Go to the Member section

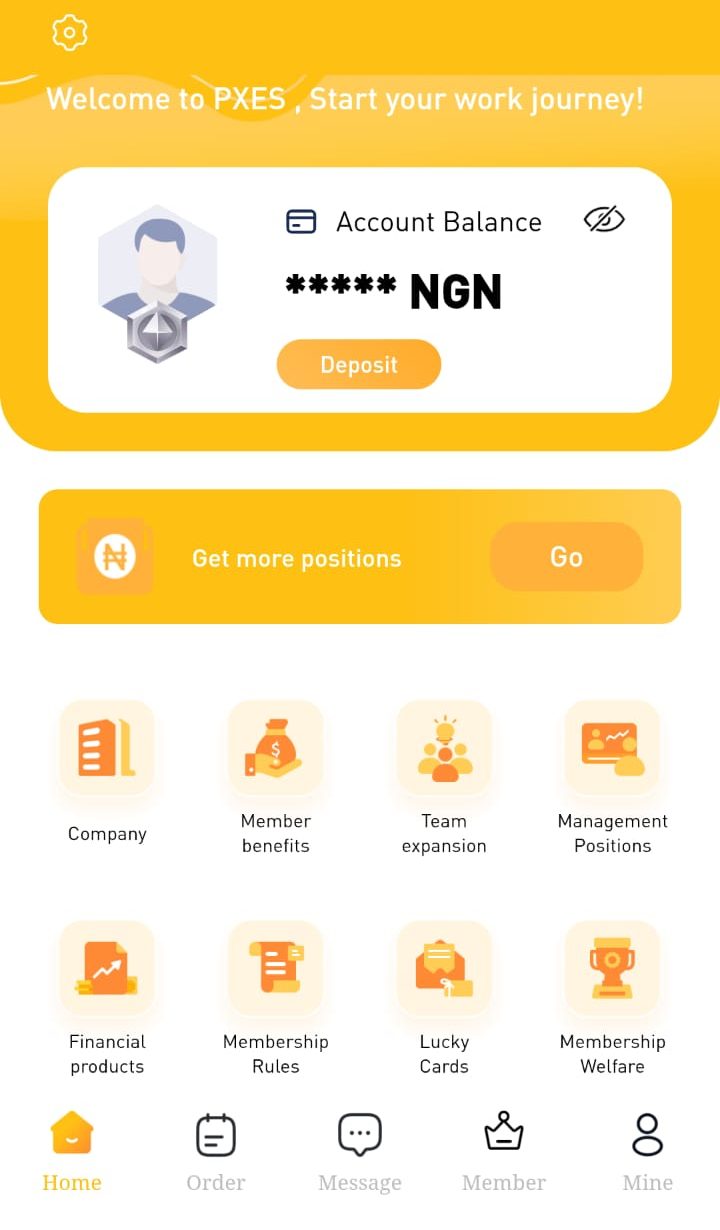tap(503, 1150)
